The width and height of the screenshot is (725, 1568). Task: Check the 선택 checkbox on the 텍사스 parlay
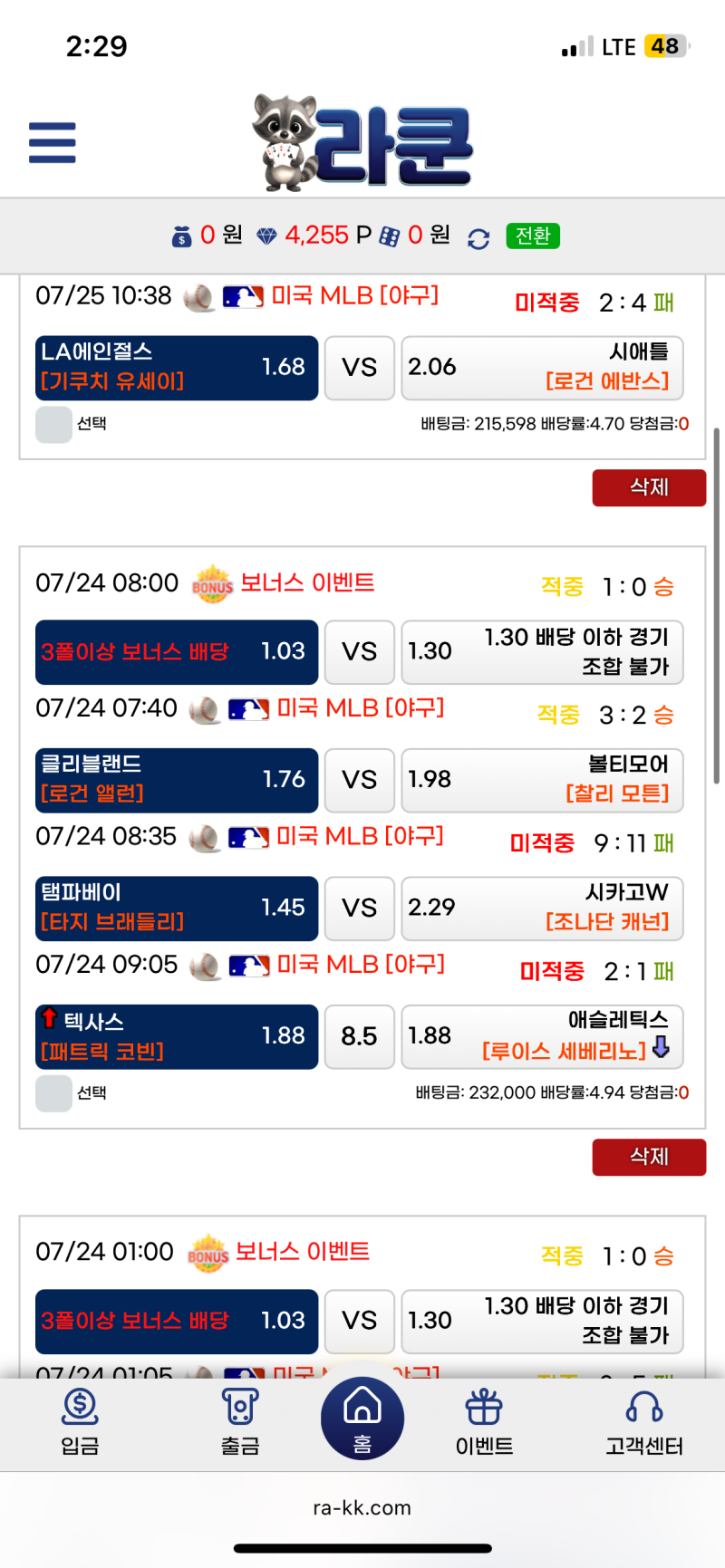(x=53, y=1092)
